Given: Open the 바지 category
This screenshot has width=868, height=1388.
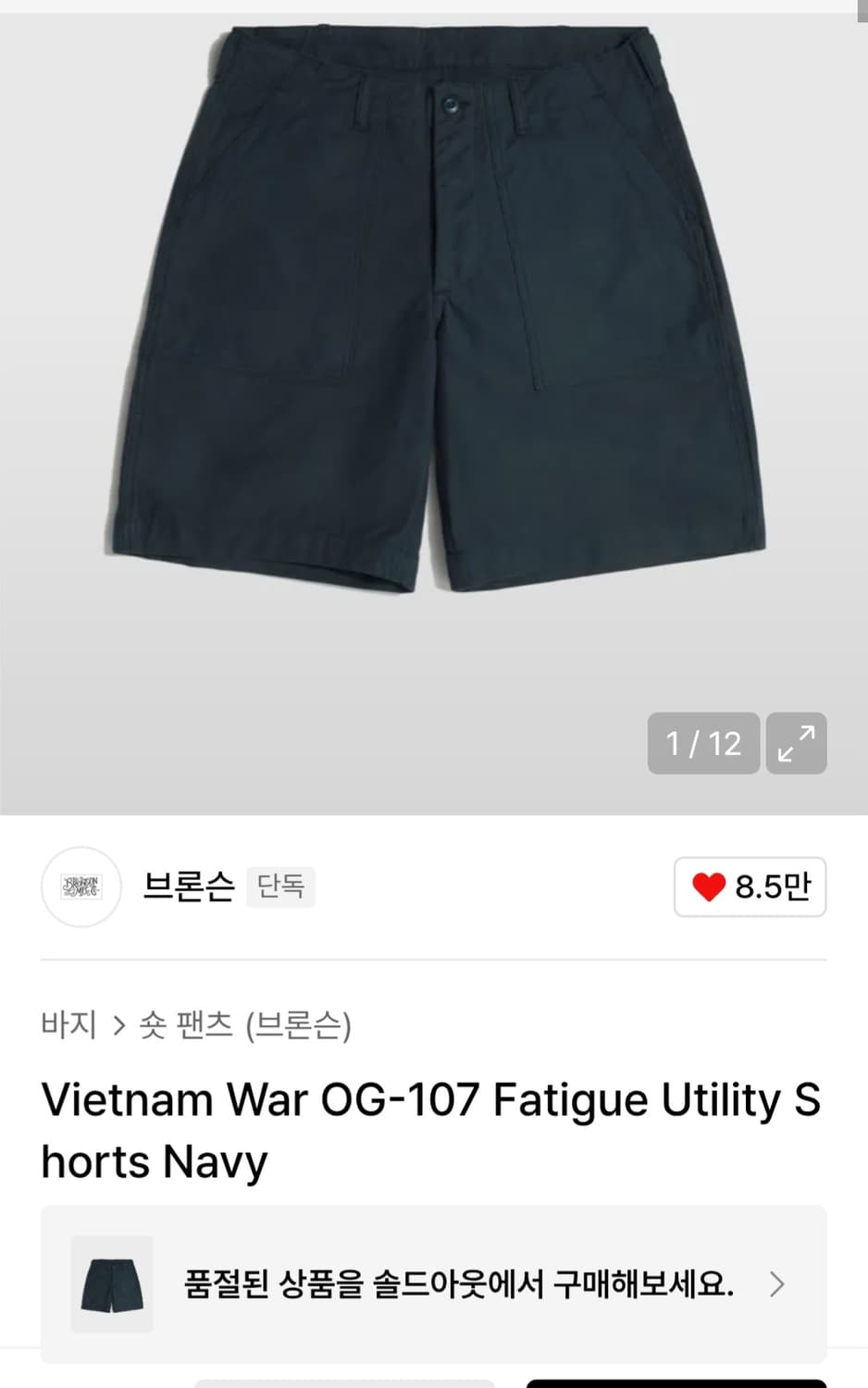Looking at the screenshot, I should pos(70,1024).
